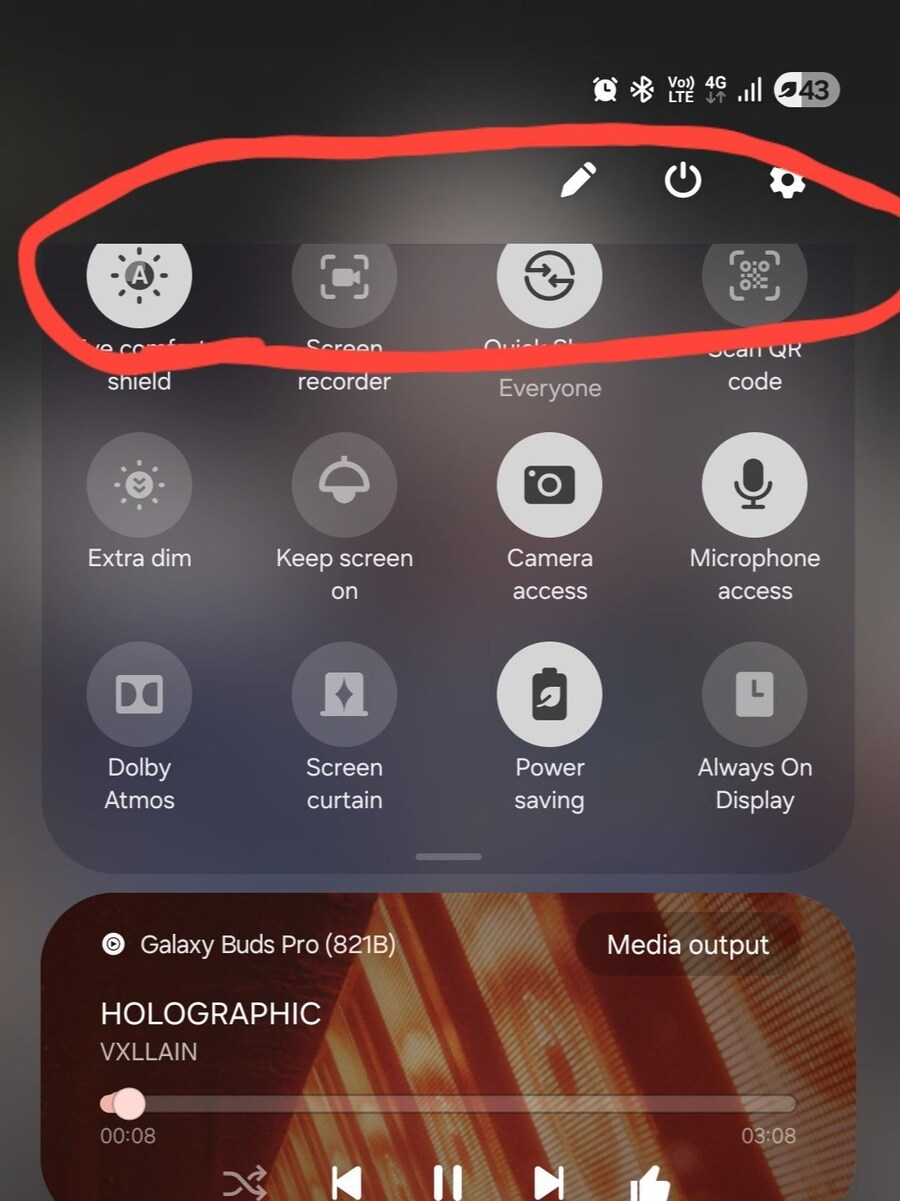
Task: Turn on Screen curtain
Action: tap(344, 694)
